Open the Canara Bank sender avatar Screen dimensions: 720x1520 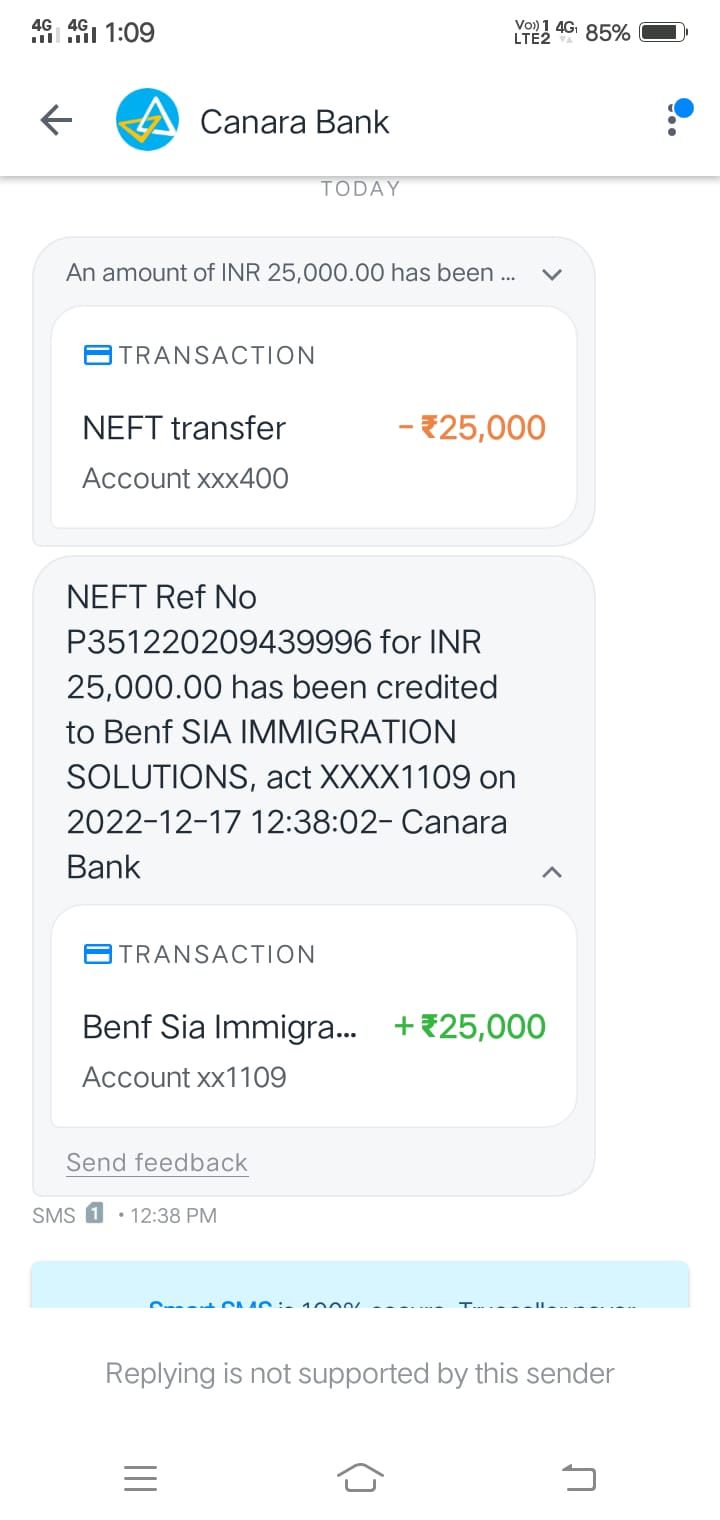(x=147, y=120)
